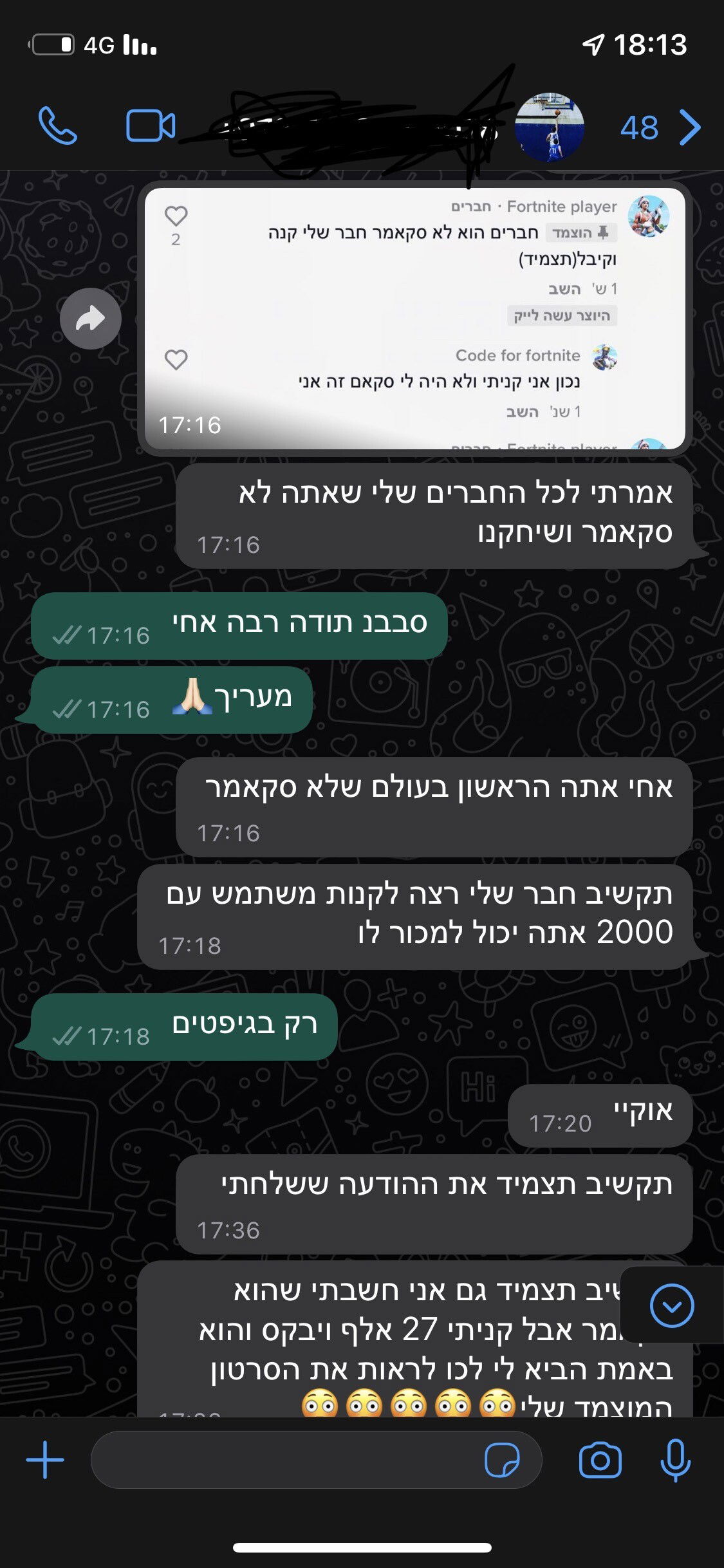Open the sticker picker
Screen dimensions: 724x1568
tap(502, 1460)
